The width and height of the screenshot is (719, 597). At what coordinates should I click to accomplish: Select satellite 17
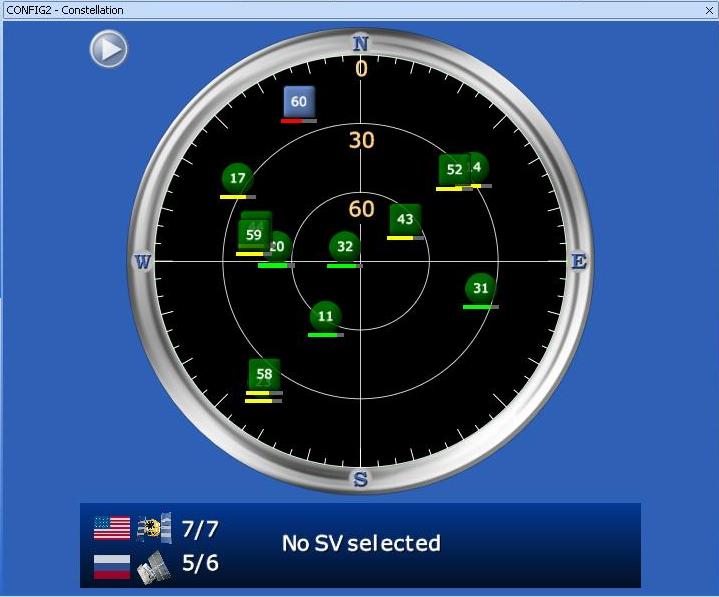(x=237, y=179)
